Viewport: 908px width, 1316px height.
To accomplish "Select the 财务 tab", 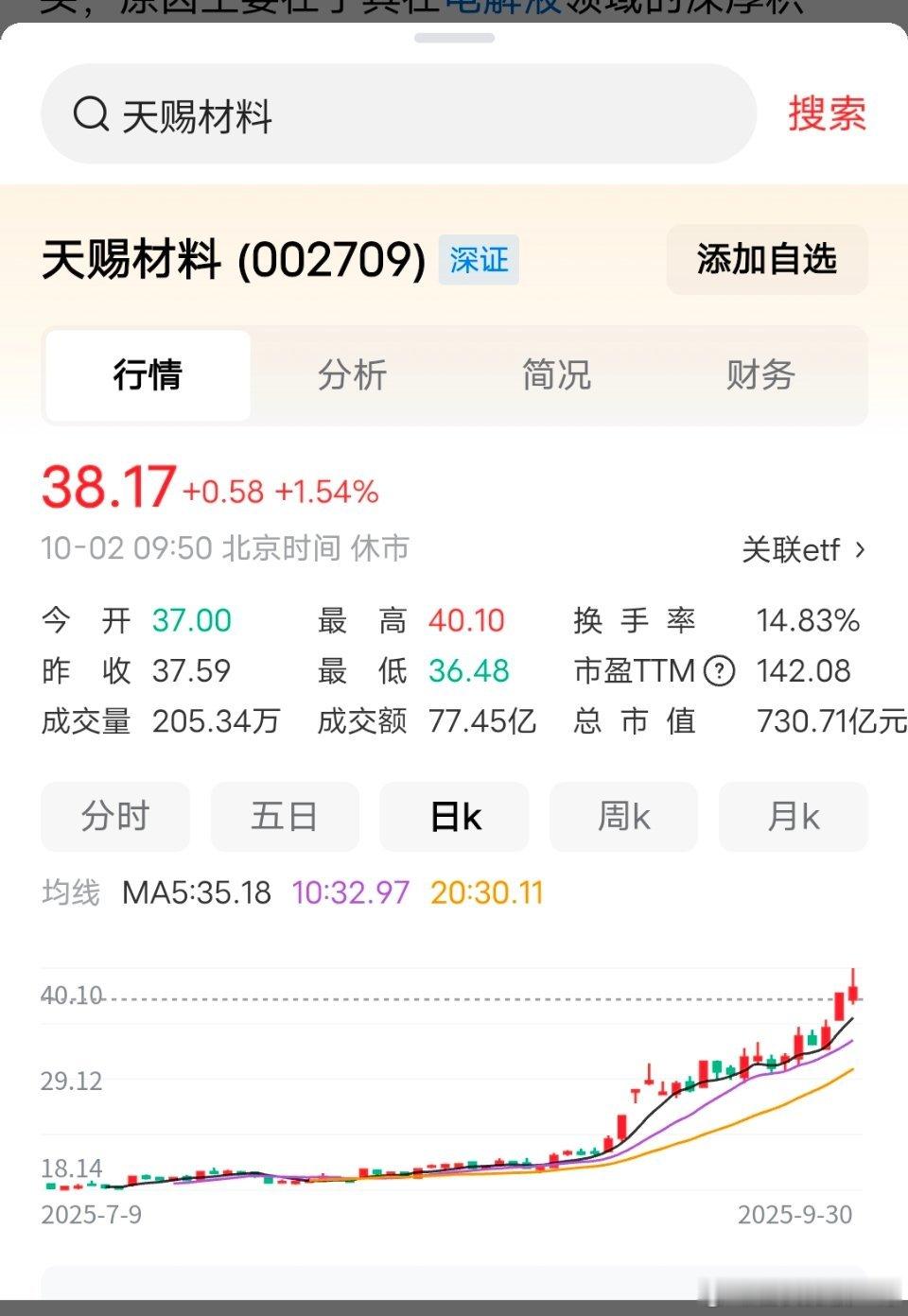I will tap(760, 375).
